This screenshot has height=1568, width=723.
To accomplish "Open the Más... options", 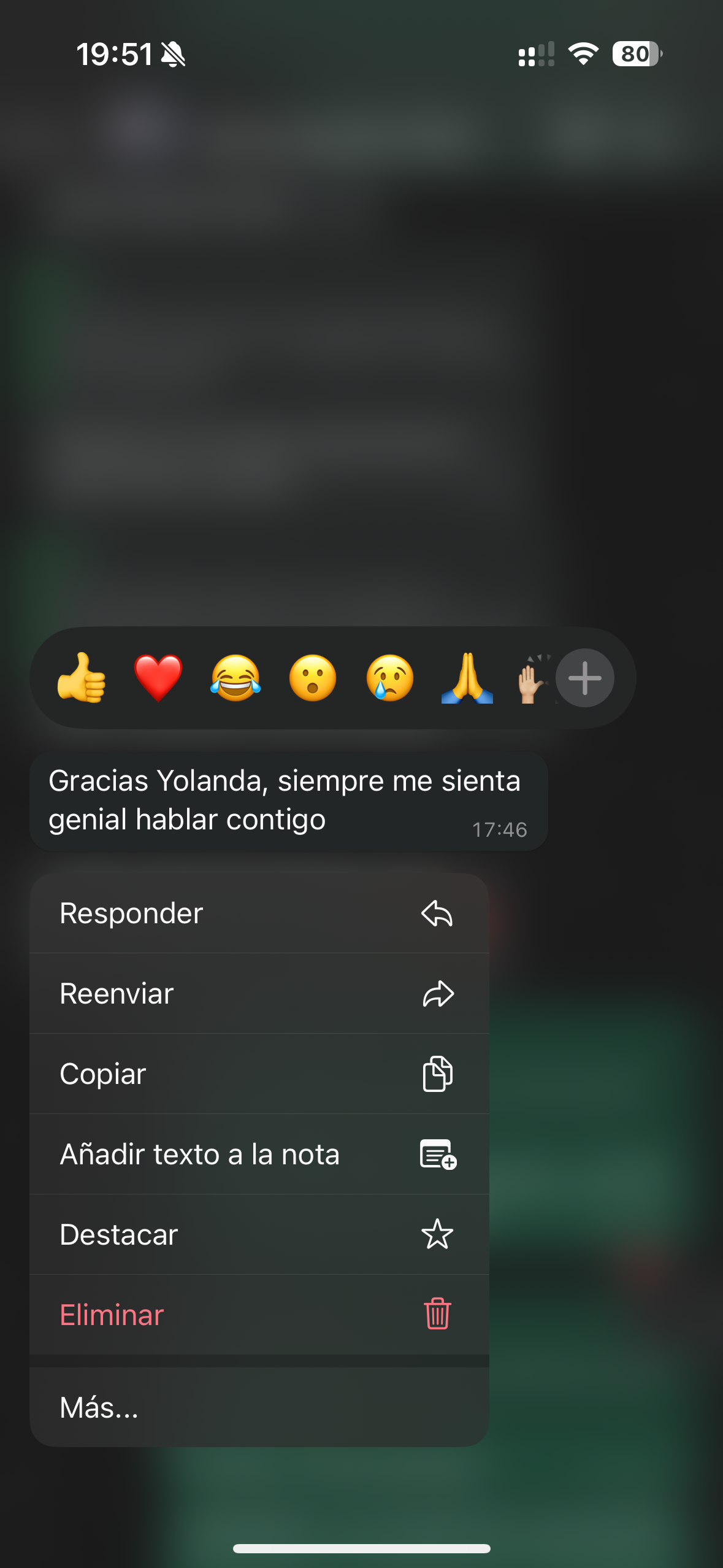I will 259,1407.
